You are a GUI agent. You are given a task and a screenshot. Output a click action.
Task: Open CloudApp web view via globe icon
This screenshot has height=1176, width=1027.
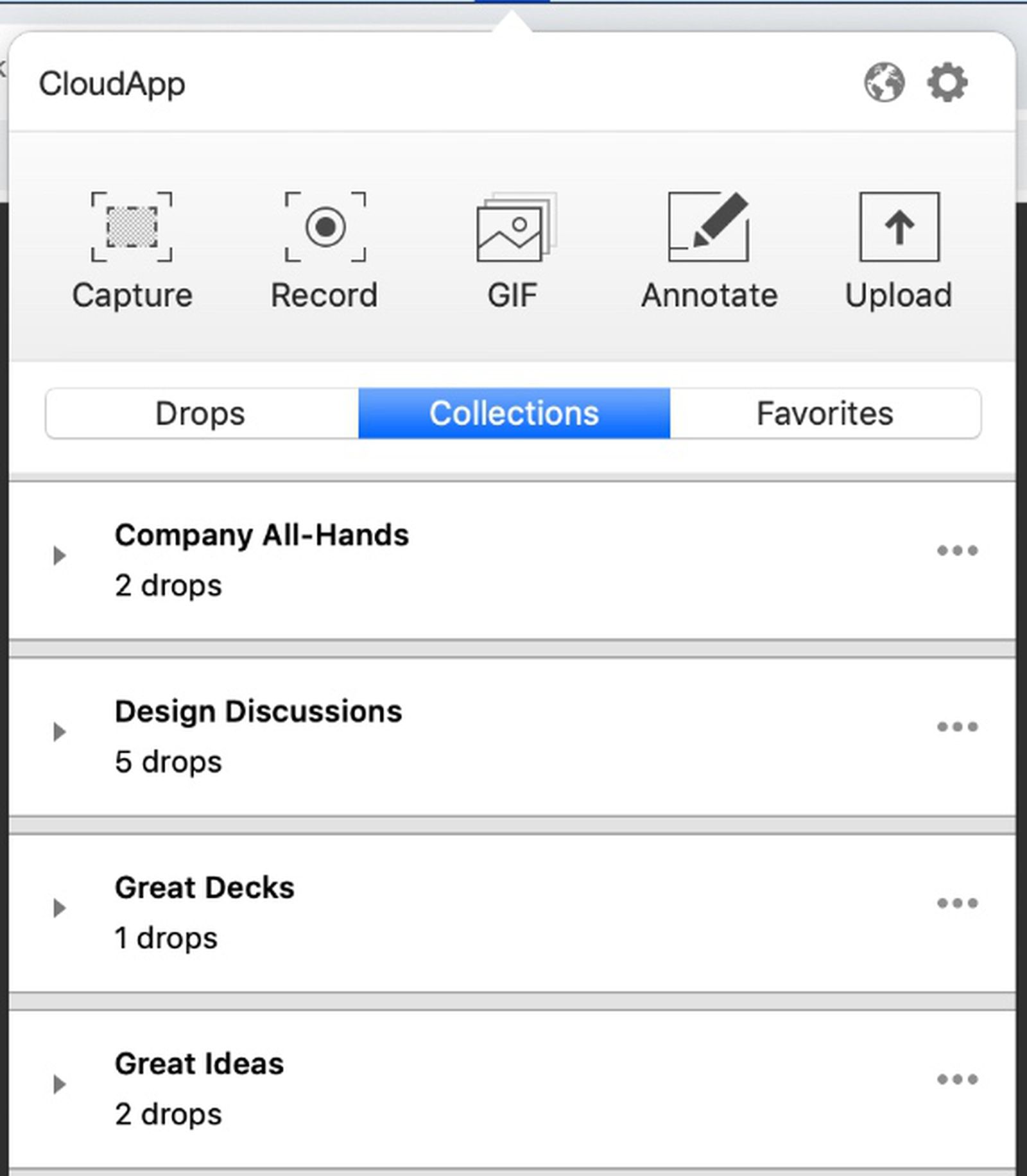tap(886, 82)
